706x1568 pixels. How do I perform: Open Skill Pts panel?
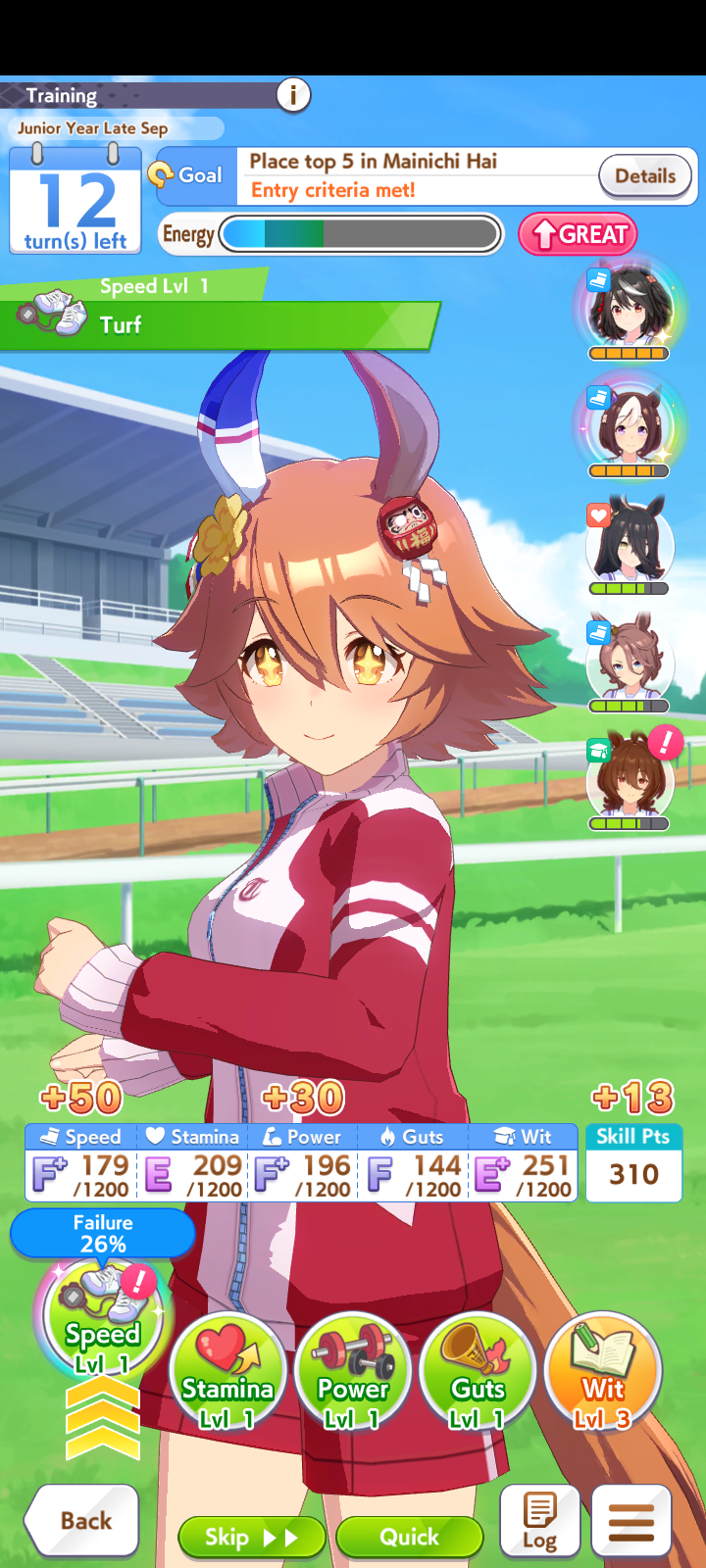[633, 1162]
